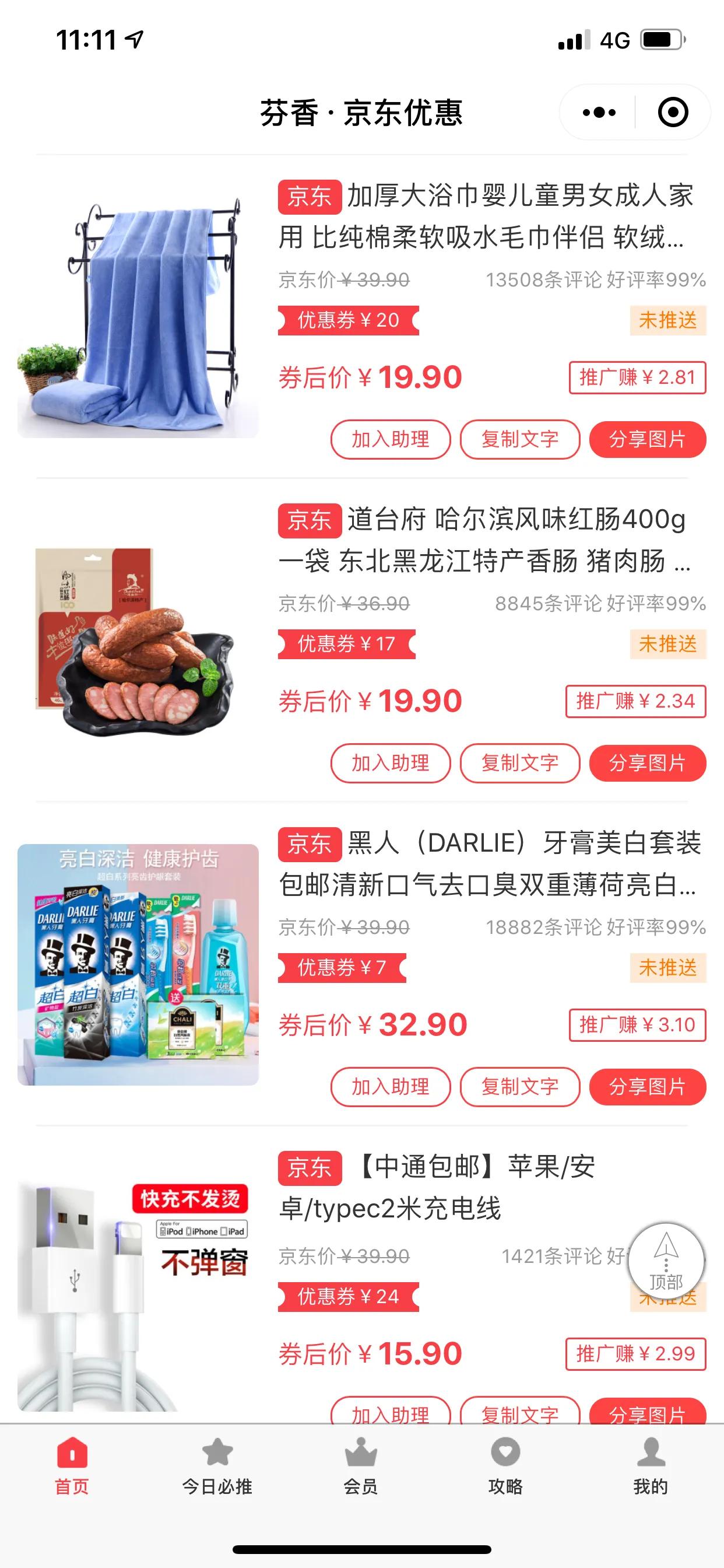Tap the circular capsule icon at top right
The width and height of the screenshot is (724, 1568).
pyautogui.click(x=673, y=113)
